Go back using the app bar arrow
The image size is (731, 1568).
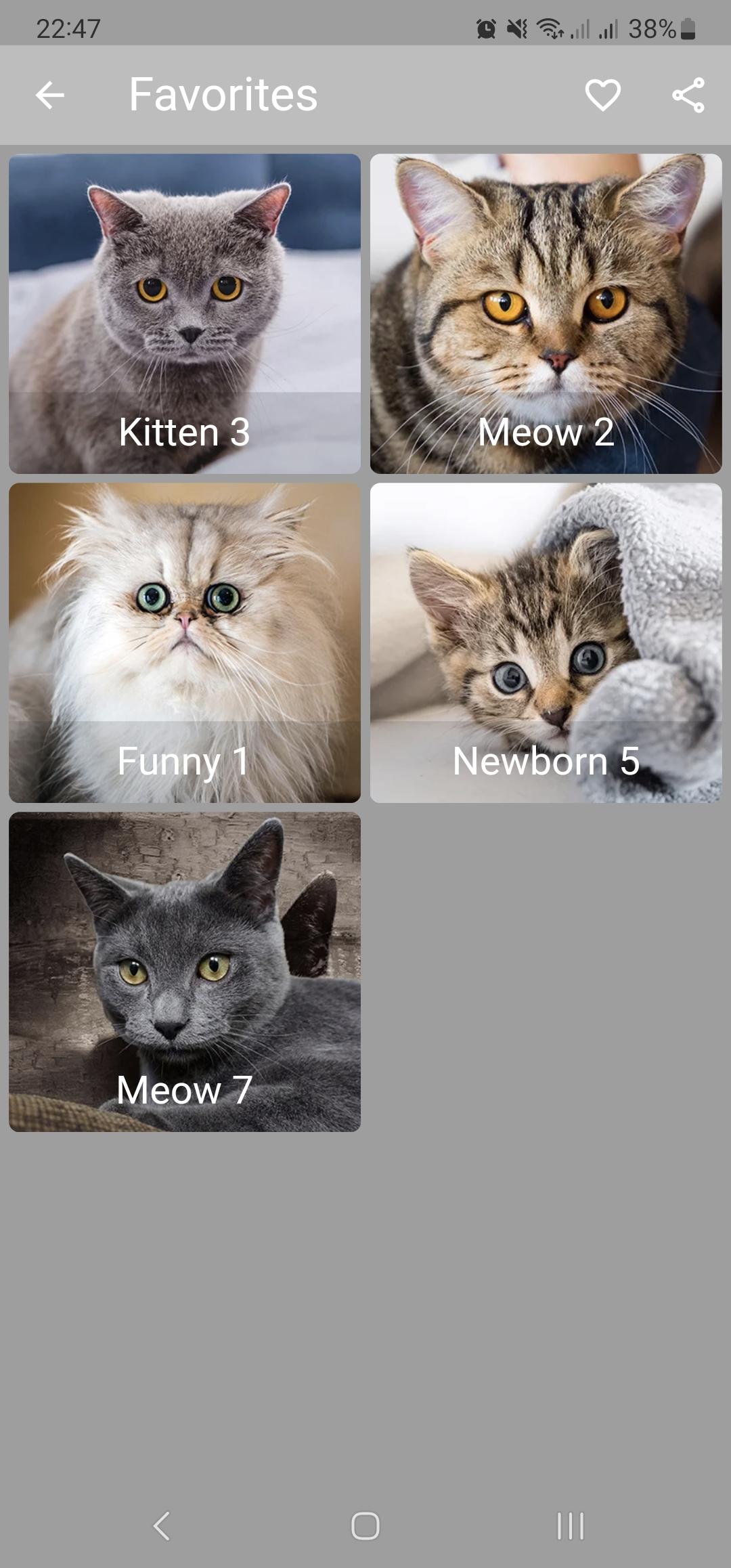[50, 95]
